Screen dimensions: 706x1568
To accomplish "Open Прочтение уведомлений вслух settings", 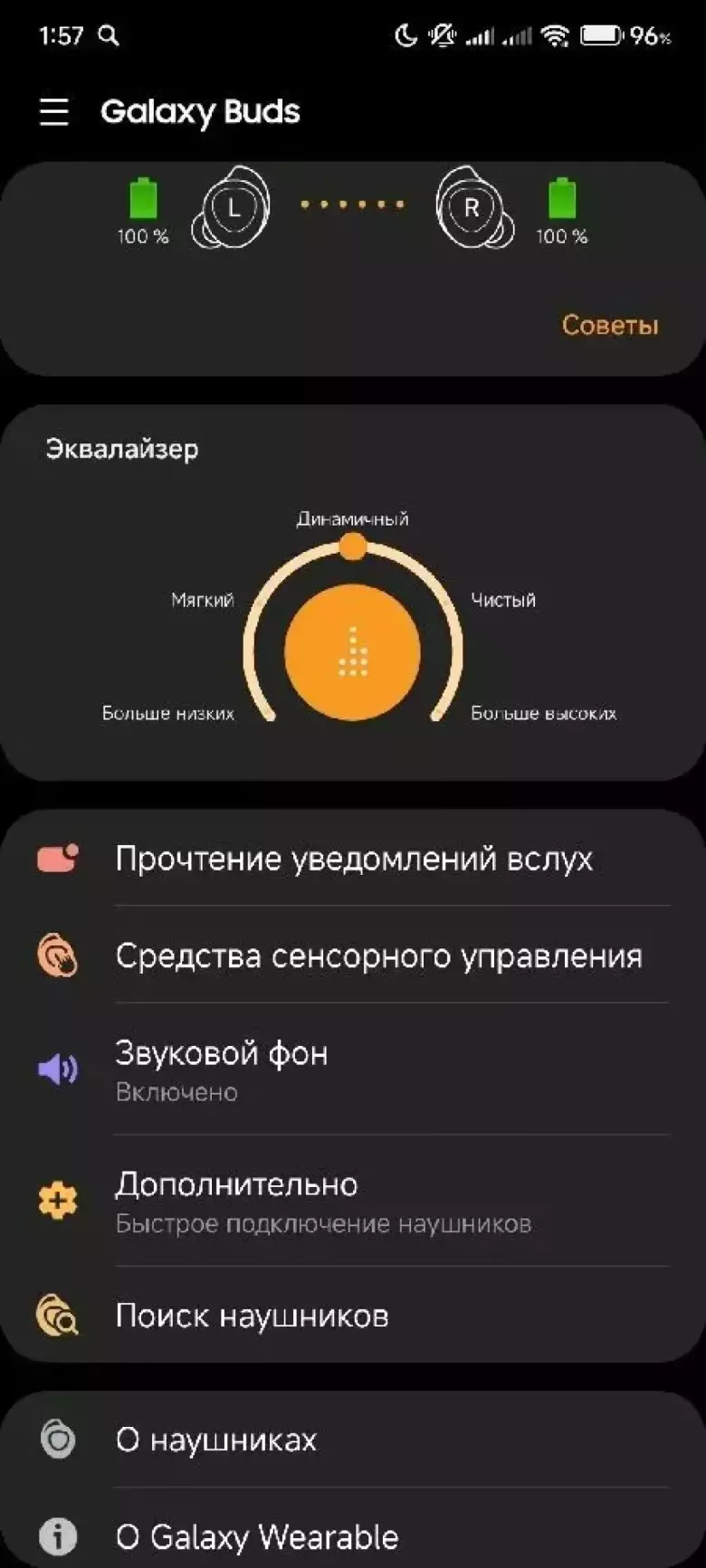I will click(x=354, y=859).
